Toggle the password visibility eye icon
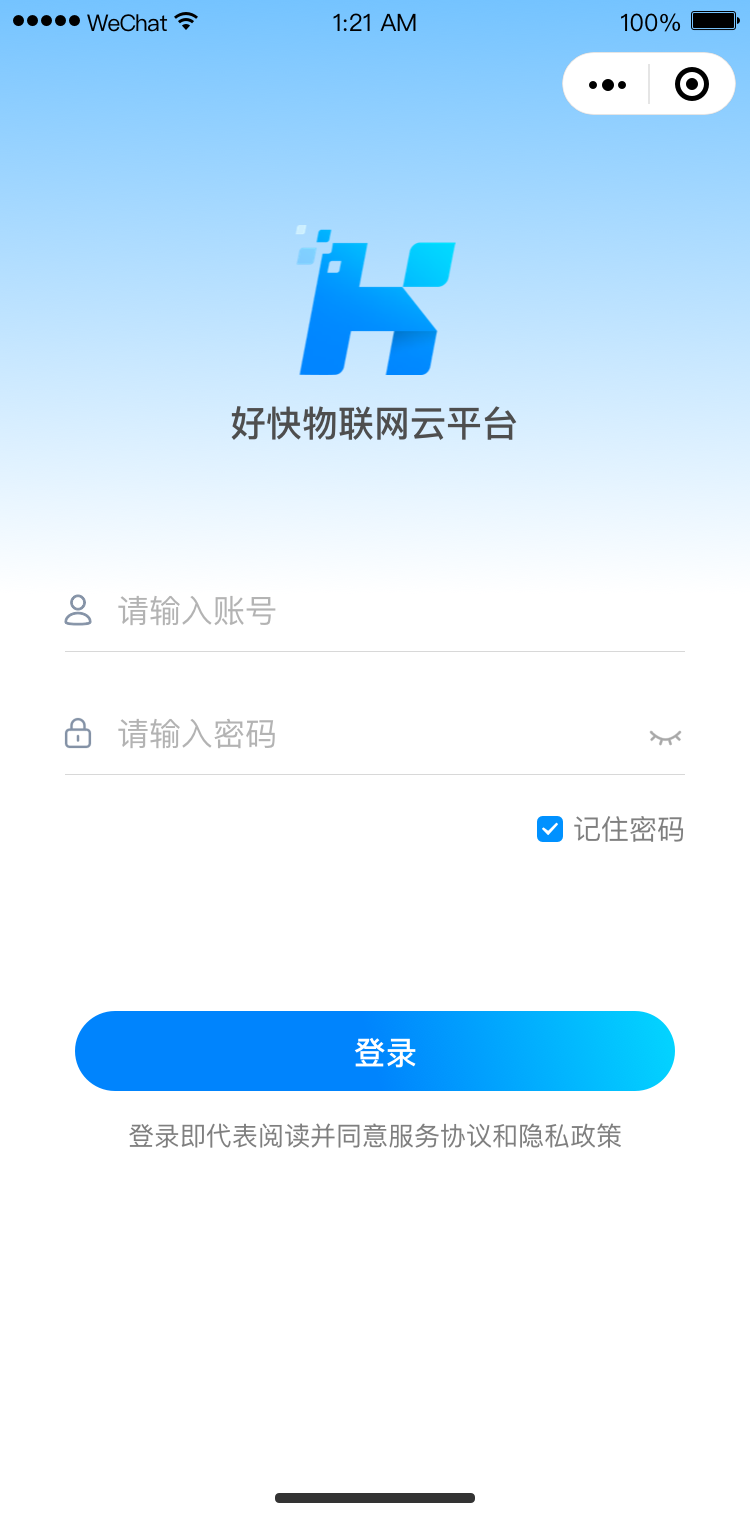The image size is (750, 1530). click(x=666, y=735)
